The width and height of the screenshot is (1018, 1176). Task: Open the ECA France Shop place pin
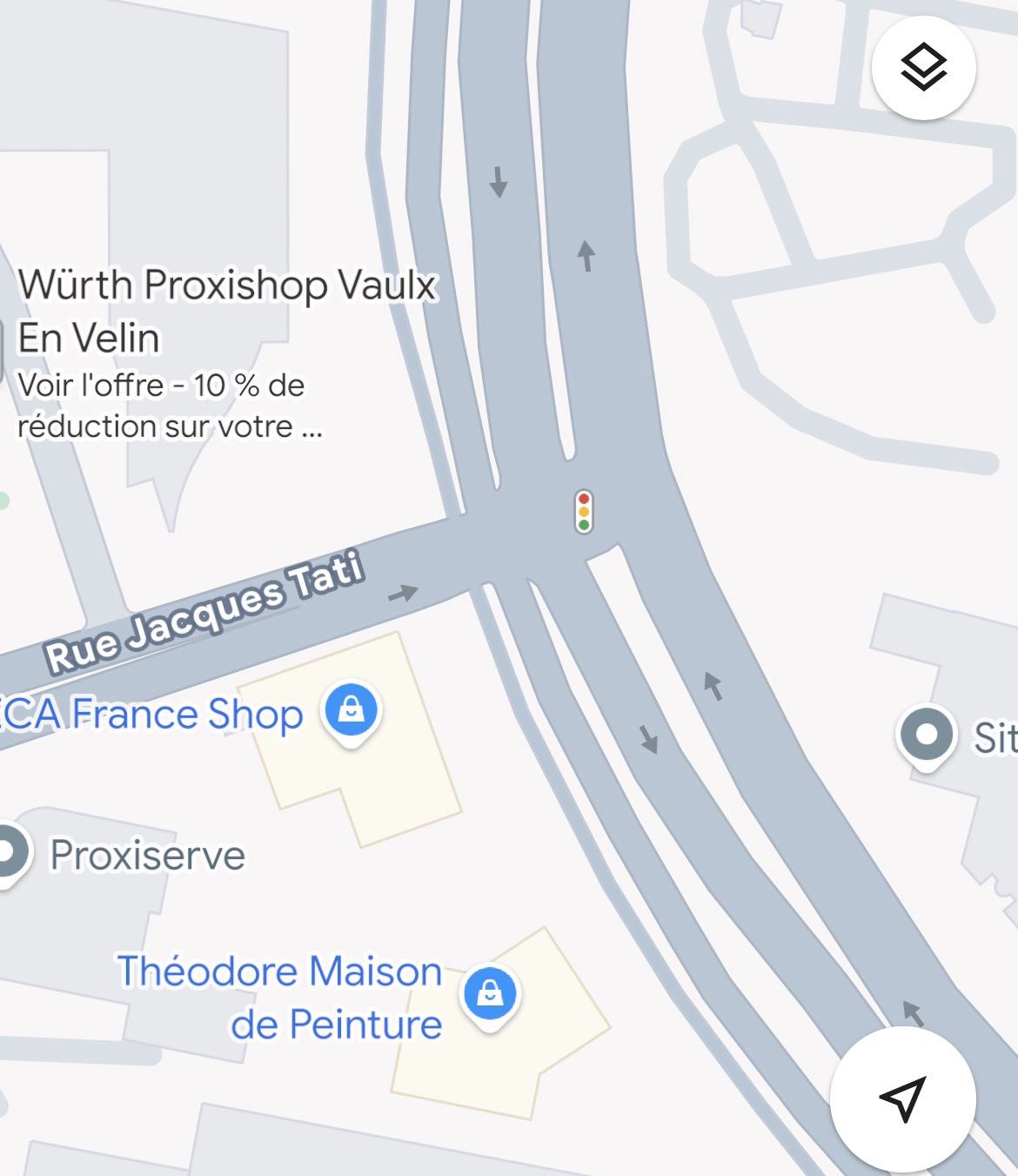(351, 711)
